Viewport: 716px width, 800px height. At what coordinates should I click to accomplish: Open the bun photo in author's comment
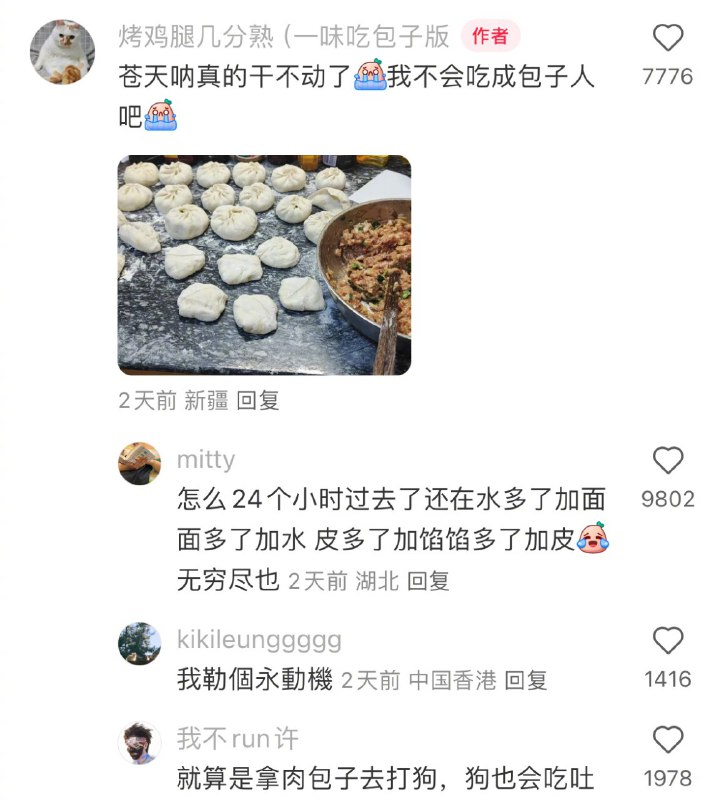(x=264, y=265)
